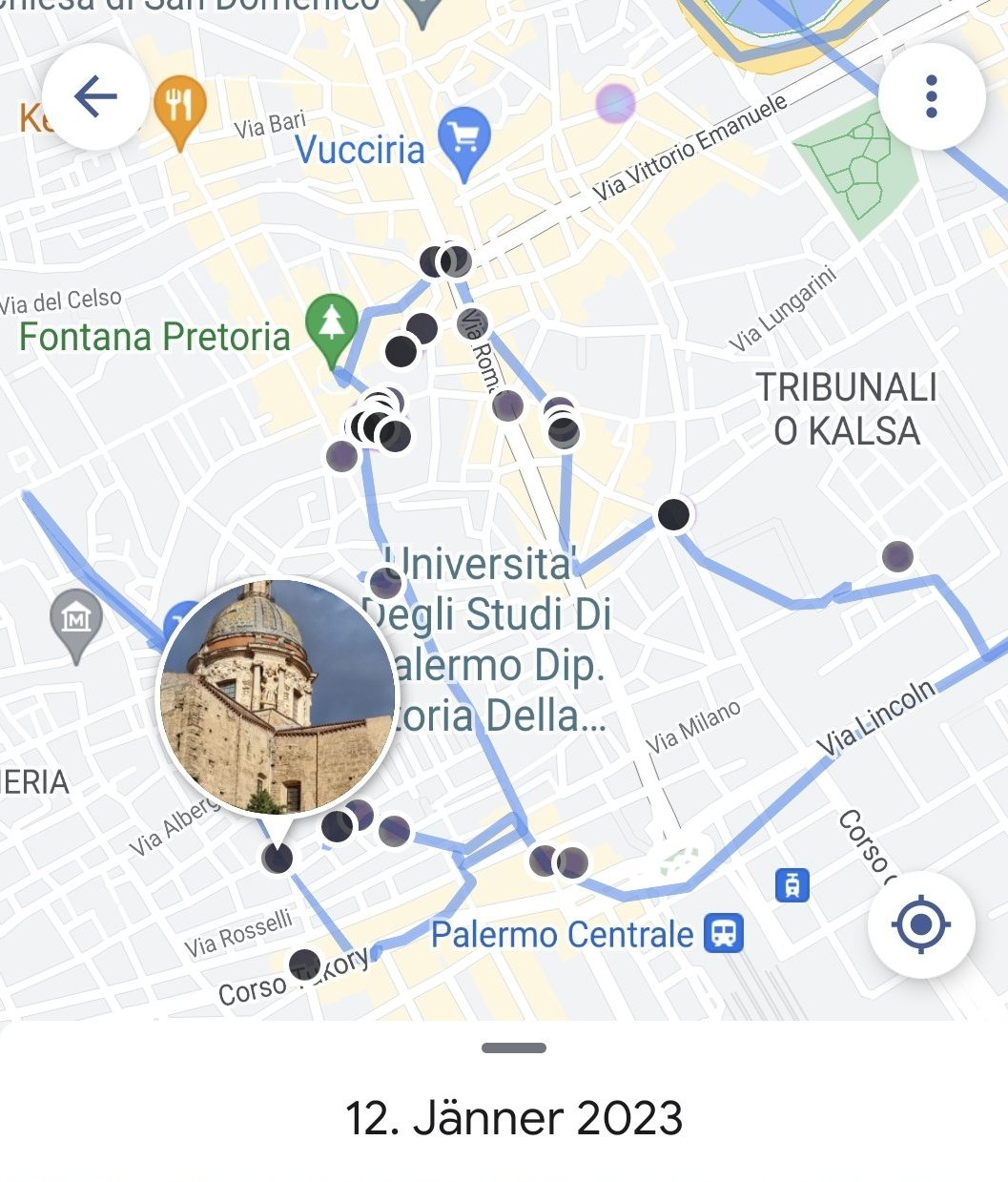Open the three-dot overflow menu

click(931, 96)
